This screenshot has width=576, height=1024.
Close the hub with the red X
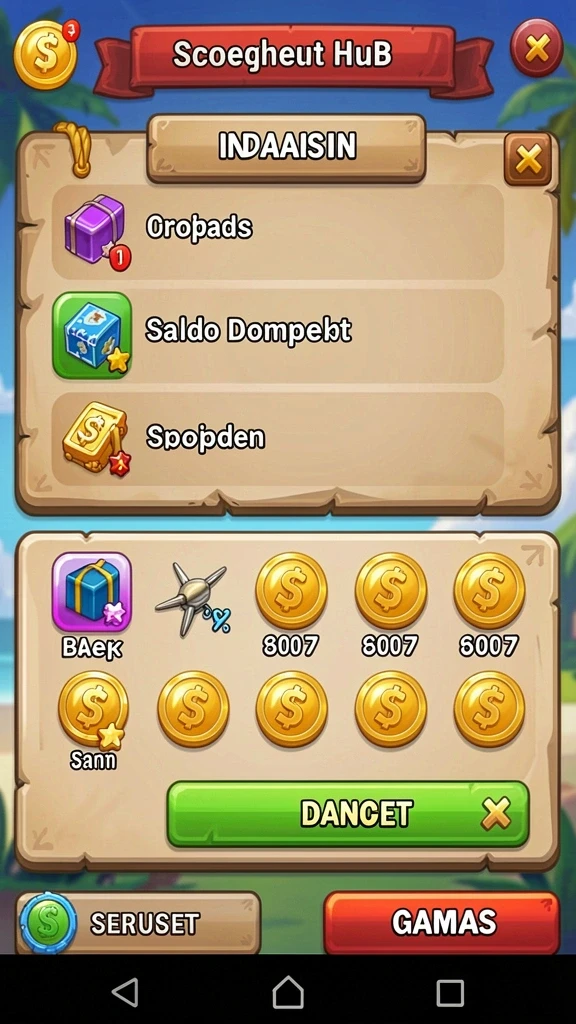536,49
